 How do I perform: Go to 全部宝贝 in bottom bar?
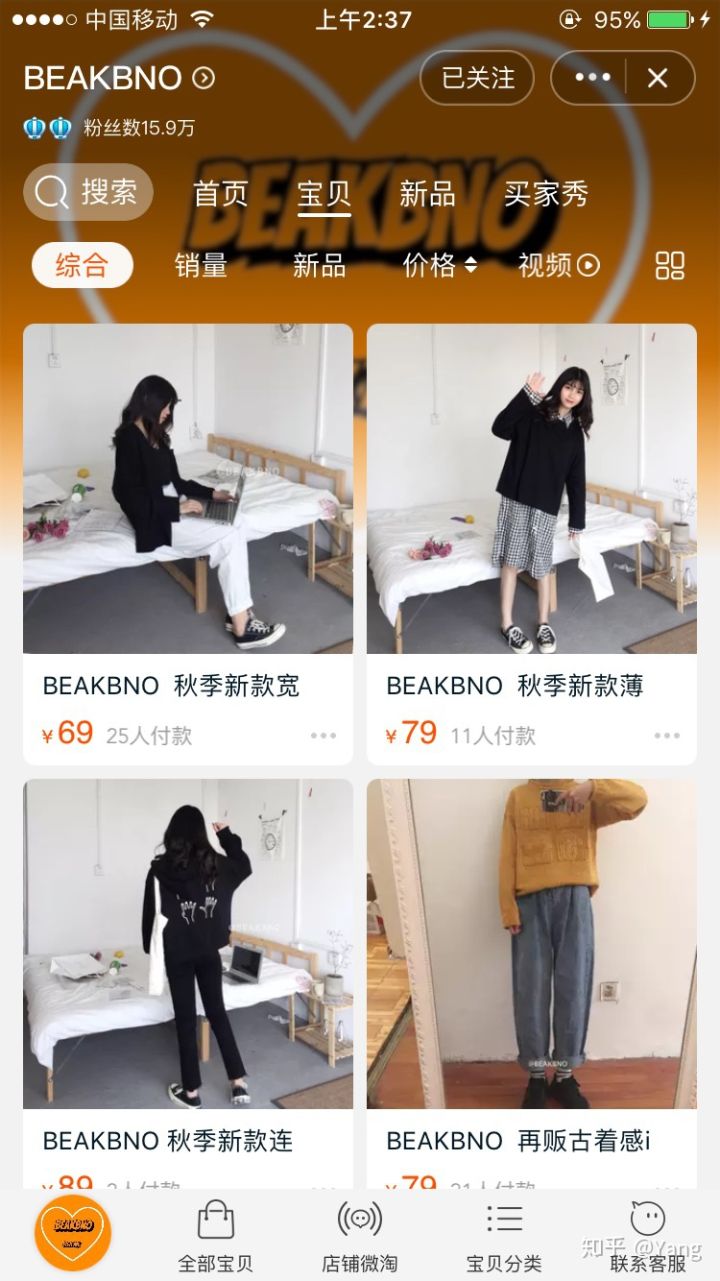coord(215,1236)
